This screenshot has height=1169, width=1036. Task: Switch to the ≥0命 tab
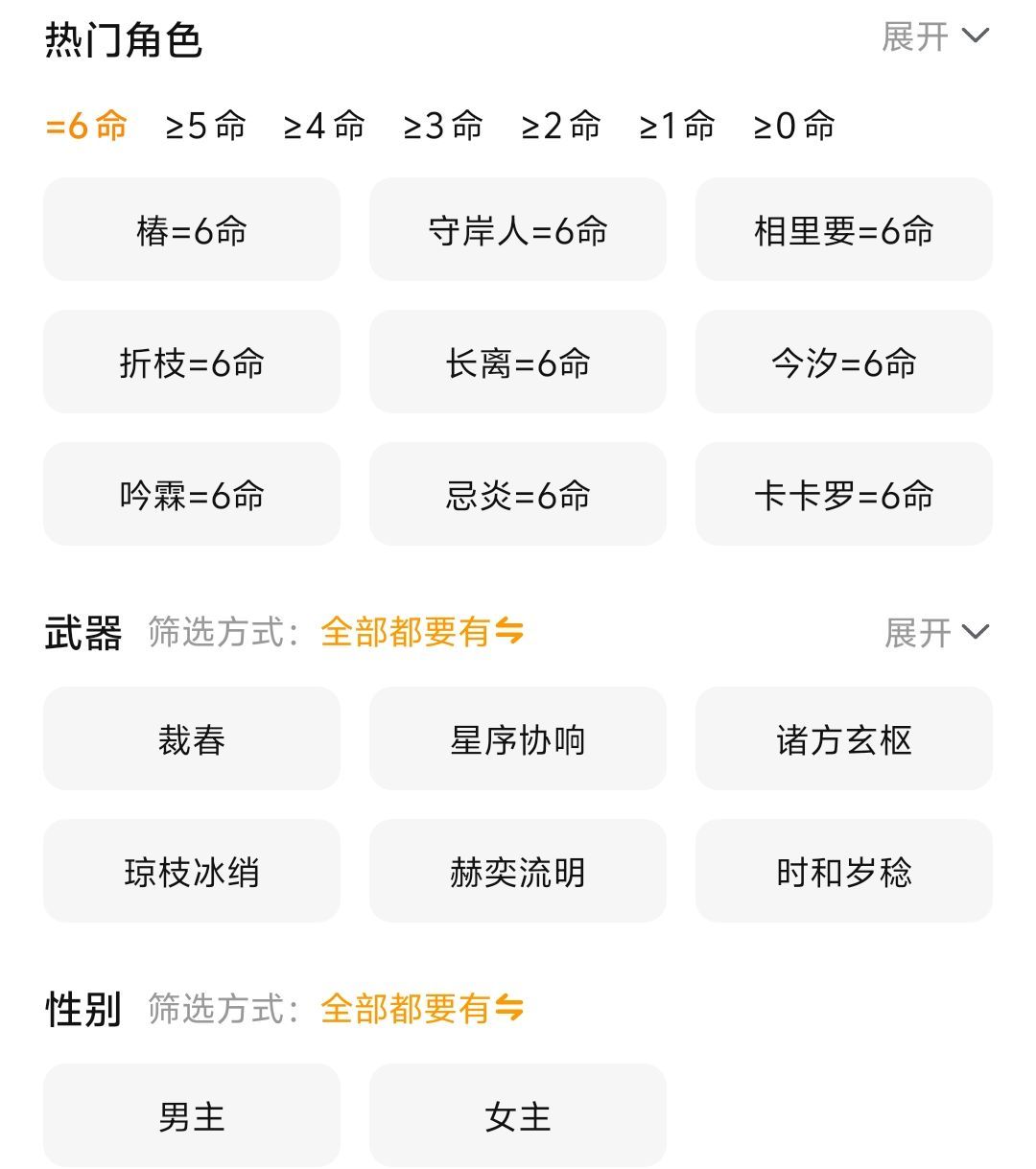point(793,126)
